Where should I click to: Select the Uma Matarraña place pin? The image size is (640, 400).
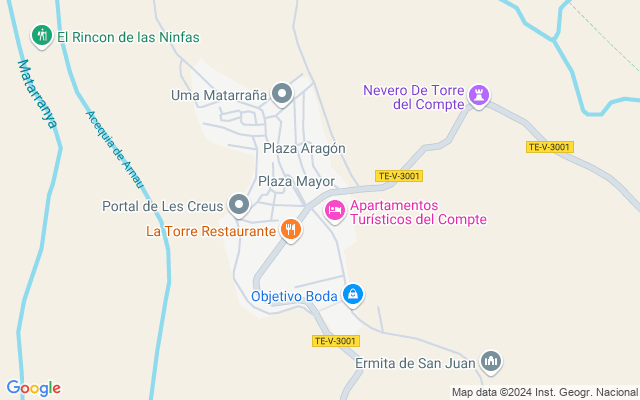(283, 95)
